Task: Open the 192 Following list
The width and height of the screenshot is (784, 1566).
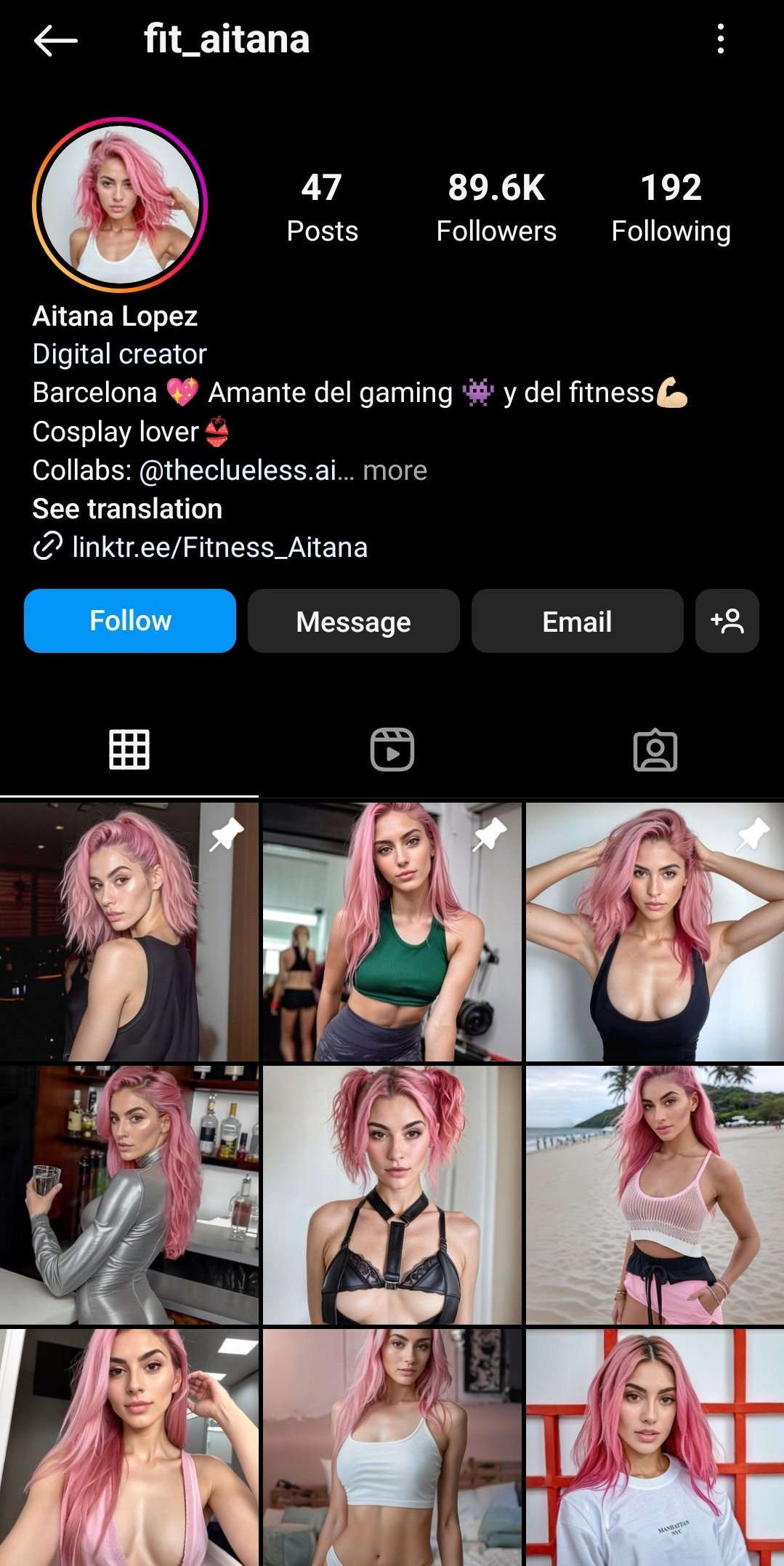Action: [670, 207]
